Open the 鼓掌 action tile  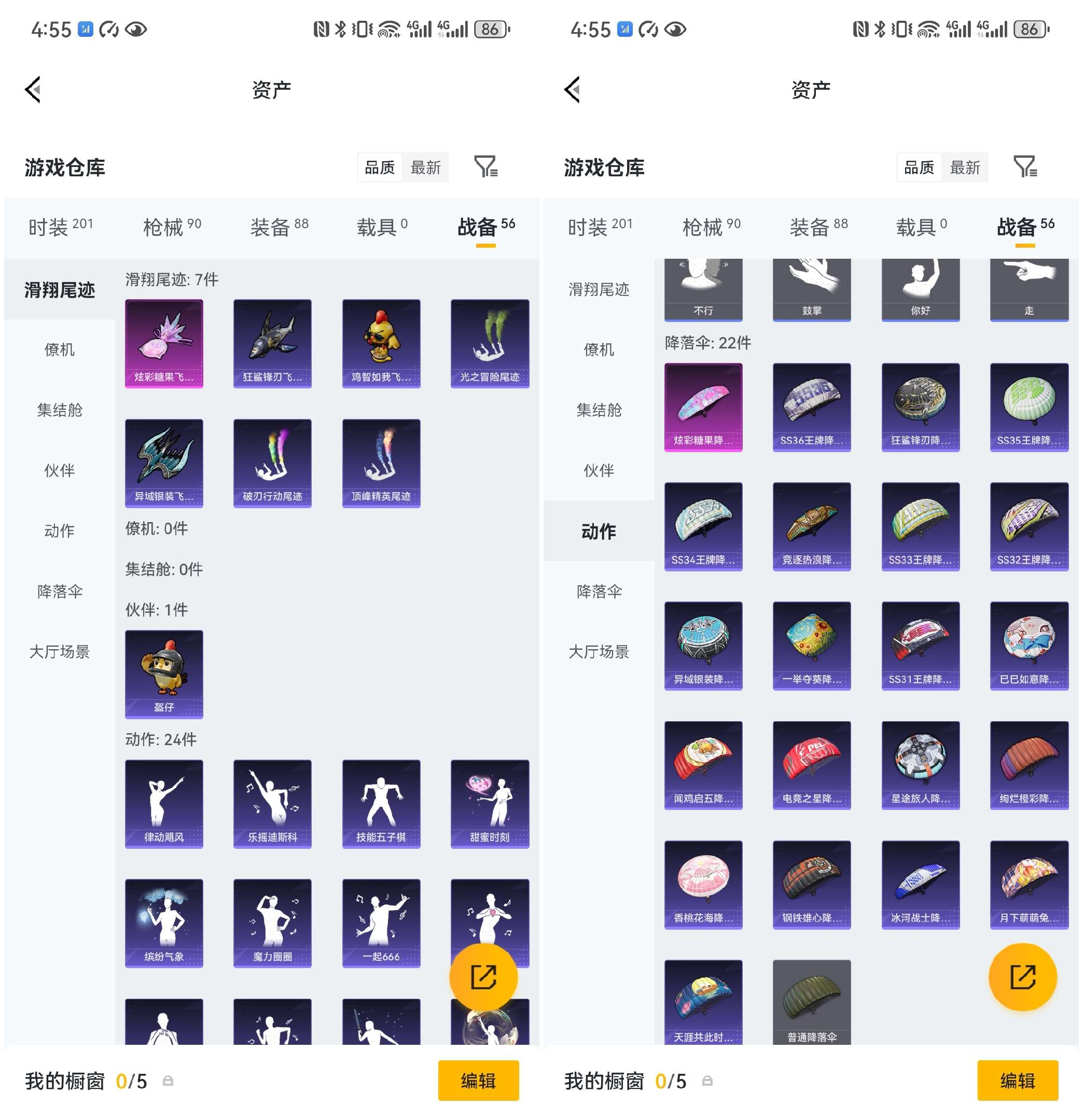coord(812,290)
